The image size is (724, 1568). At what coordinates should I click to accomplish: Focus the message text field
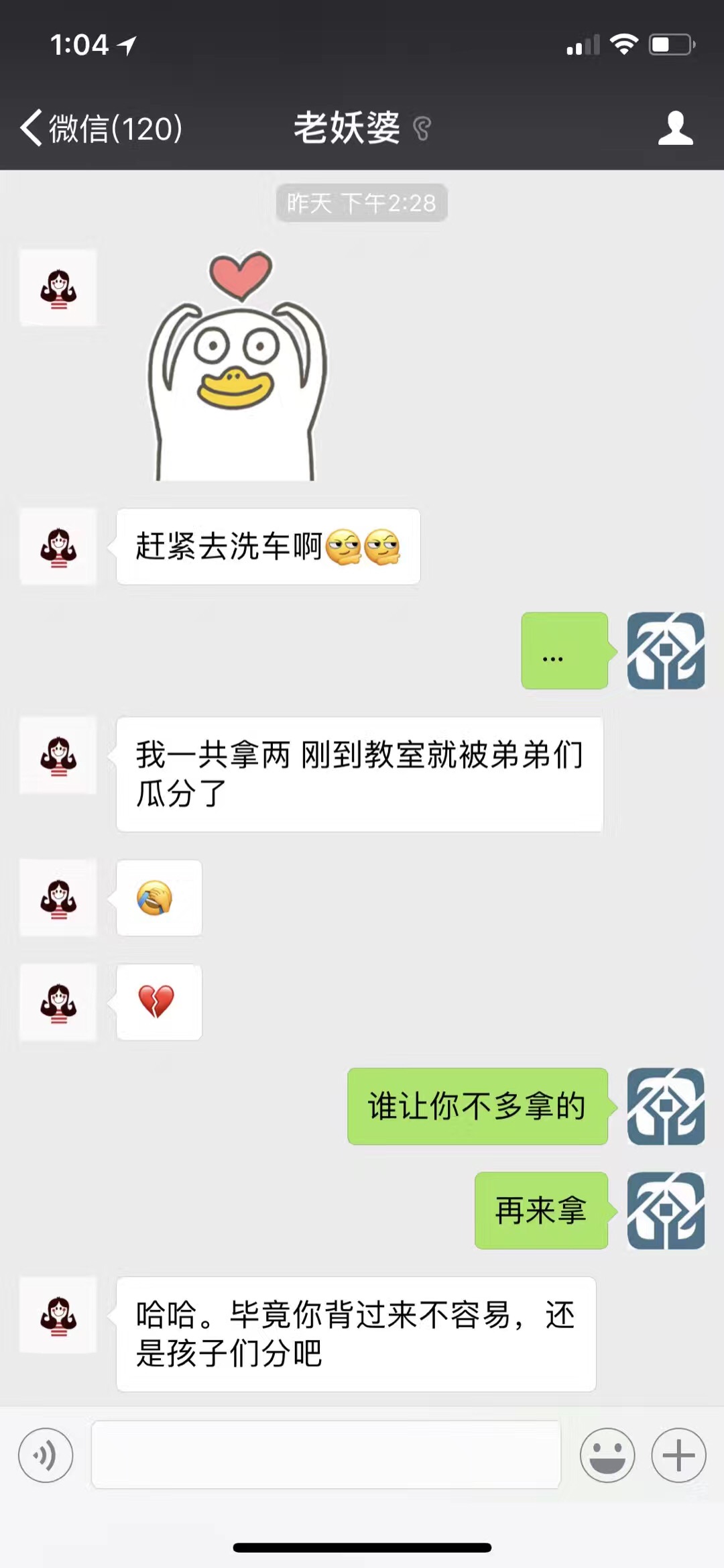[x=326, y=1455]
